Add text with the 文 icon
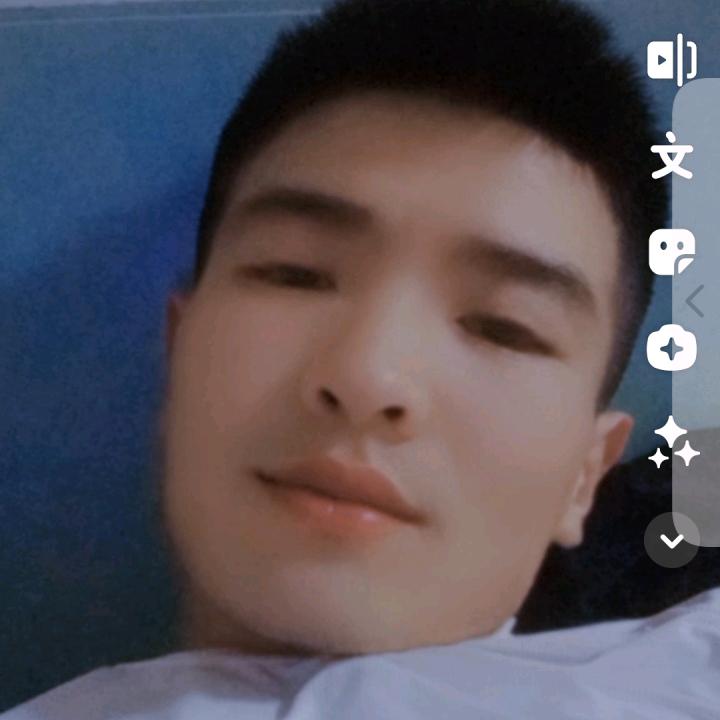The width and height of the screenshot is (720, 720). (x=671, y=159)
